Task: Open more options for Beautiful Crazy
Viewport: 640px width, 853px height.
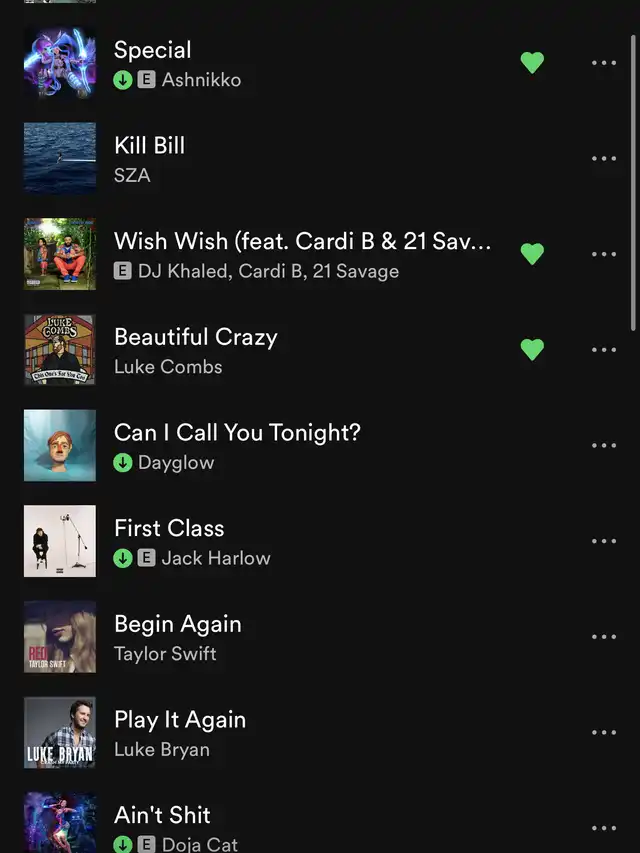Action: click(604, 350)
